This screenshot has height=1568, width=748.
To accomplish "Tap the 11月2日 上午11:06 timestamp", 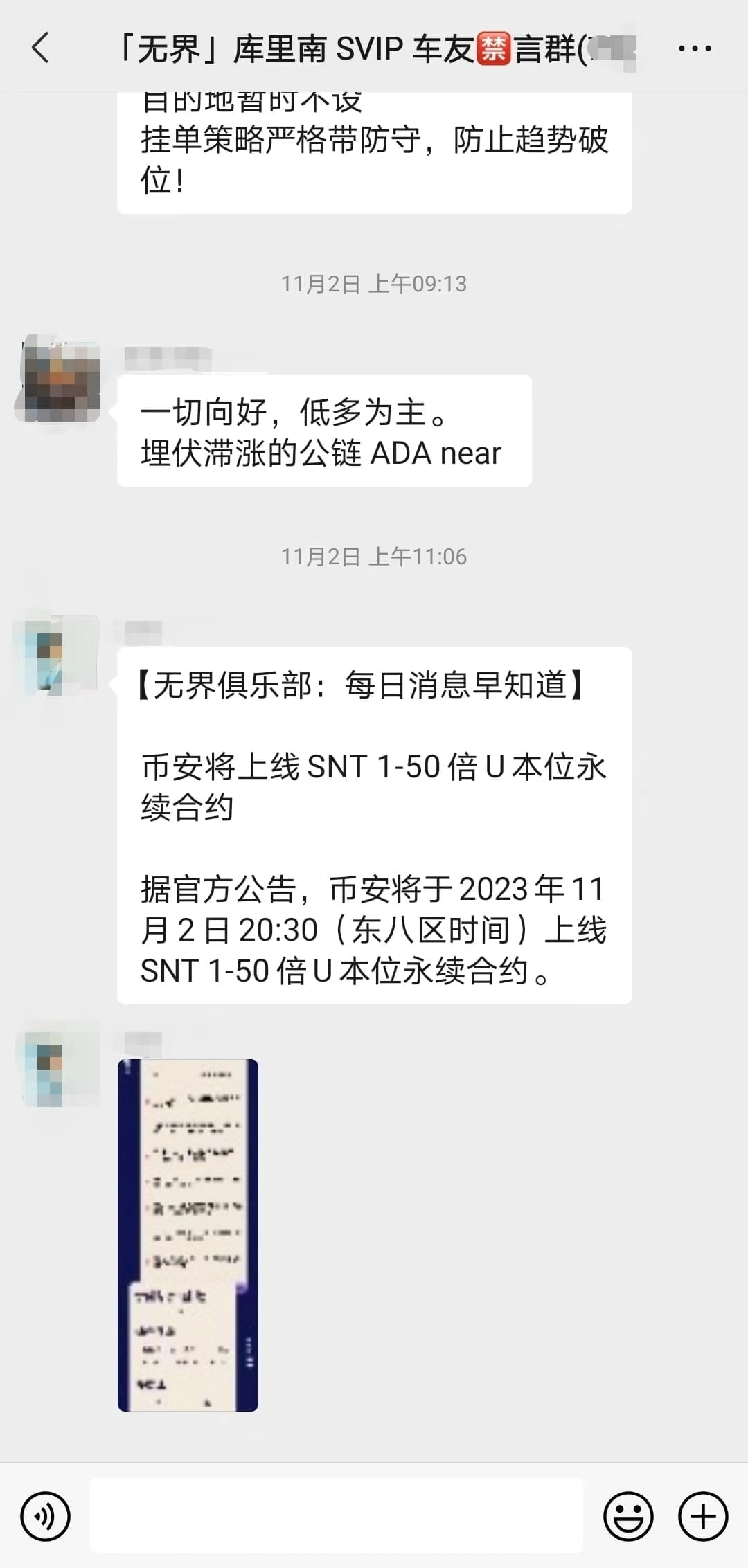I will point(374,554).
